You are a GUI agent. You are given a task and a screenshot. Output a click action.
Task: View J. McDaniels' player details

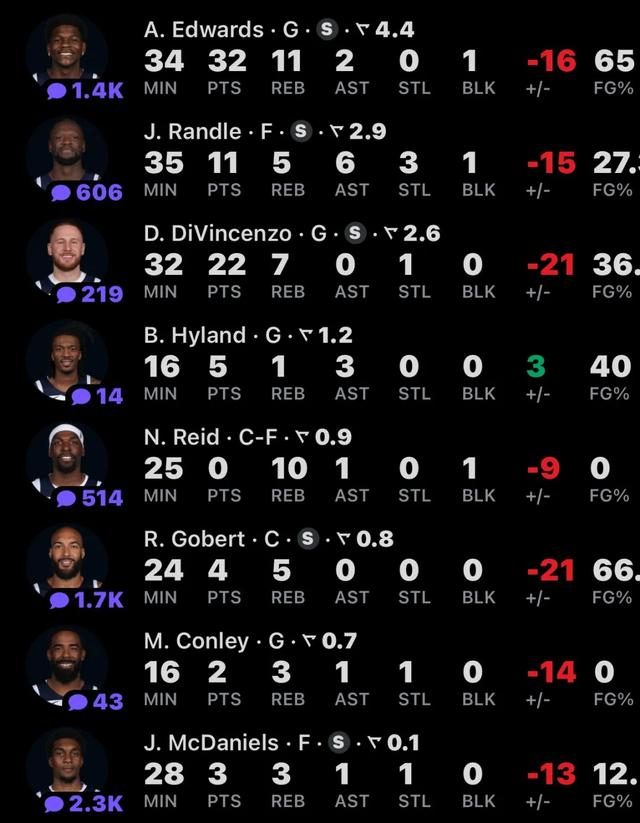click(380, 775)
